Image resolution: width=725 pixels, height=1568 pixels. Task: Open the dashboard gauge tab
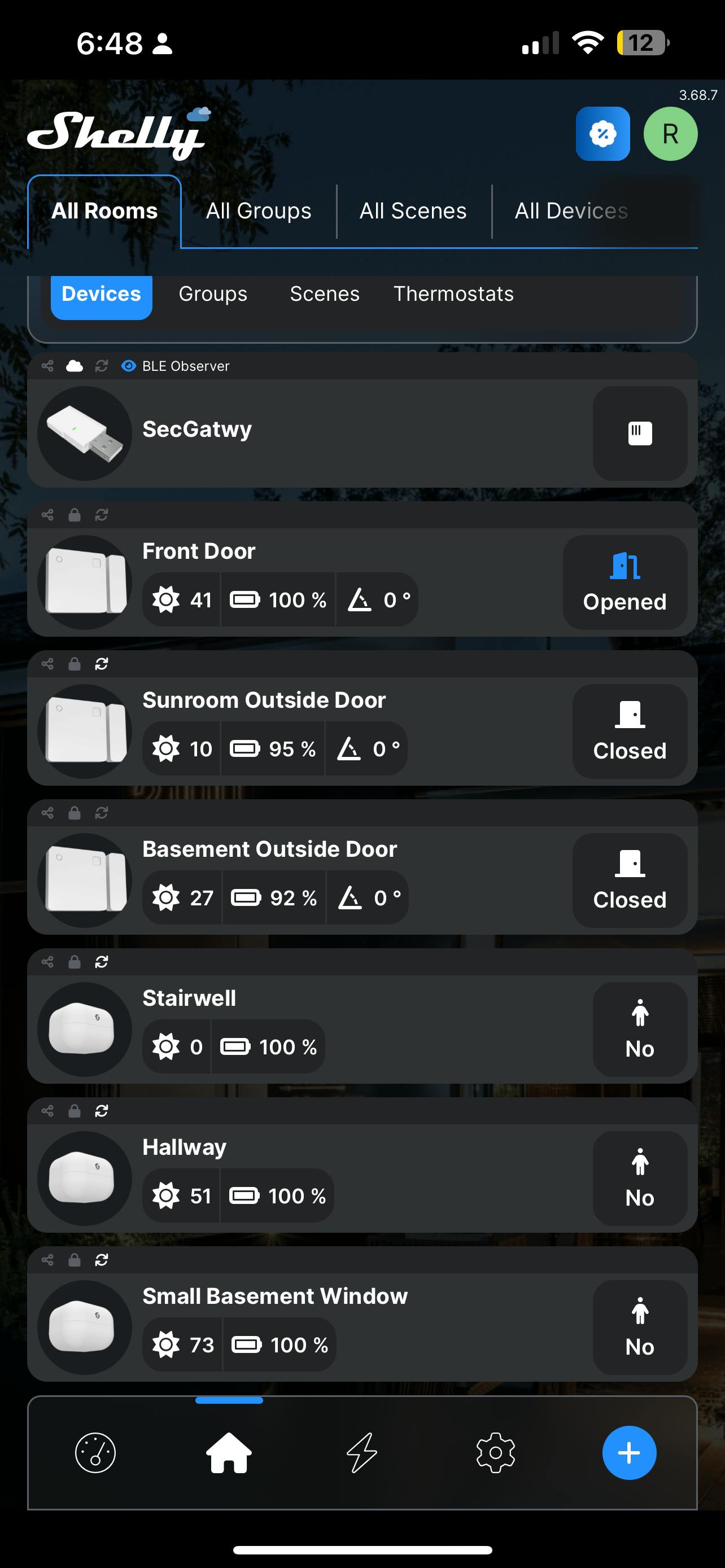coord(95,1453)
